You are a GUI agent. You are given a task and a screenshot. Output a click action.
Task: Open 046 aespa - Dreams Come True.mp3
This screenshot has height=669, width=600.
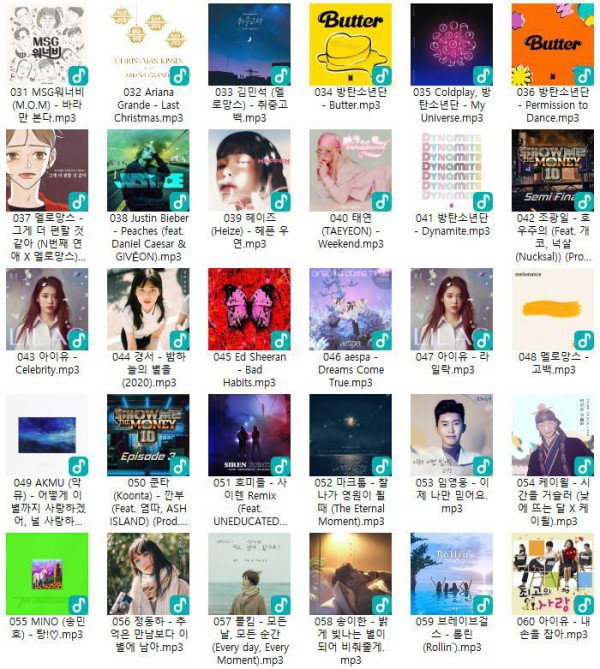(350, 308)
